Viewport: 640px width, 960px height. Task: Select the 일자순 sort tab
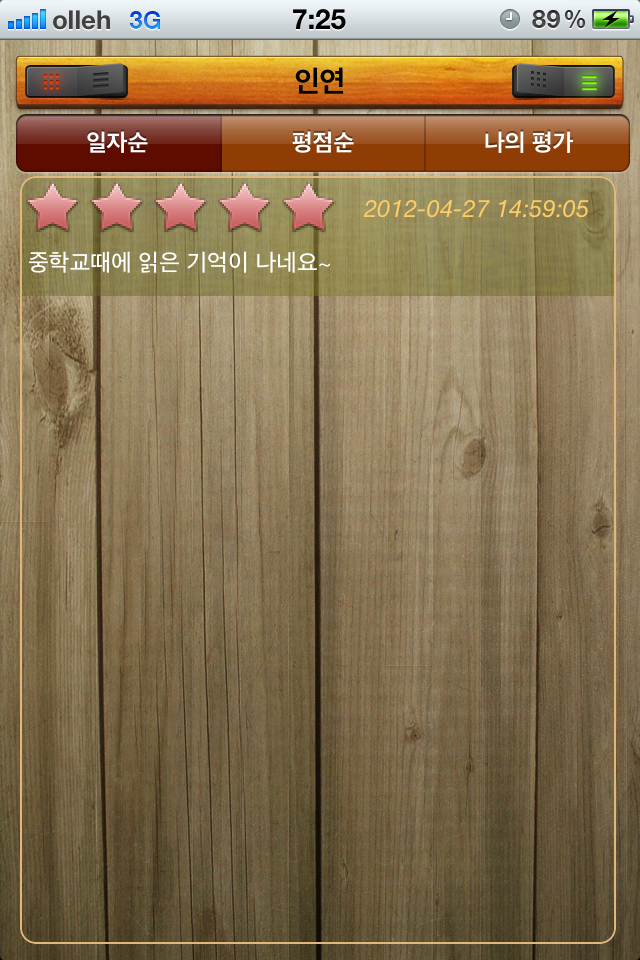(118, 143)
